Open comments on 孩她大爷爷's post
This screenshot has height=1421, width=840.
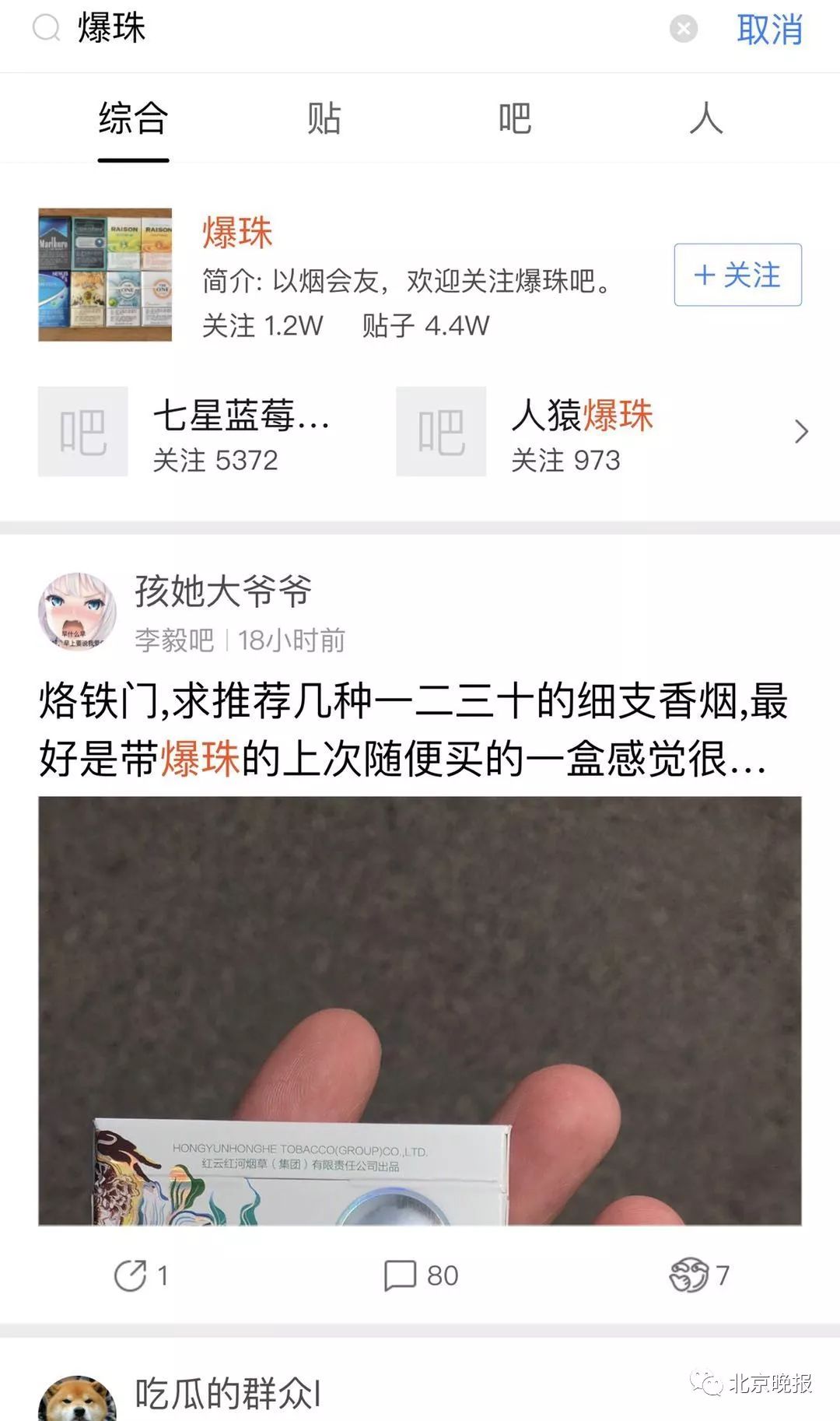click(x=420, y=1275)
